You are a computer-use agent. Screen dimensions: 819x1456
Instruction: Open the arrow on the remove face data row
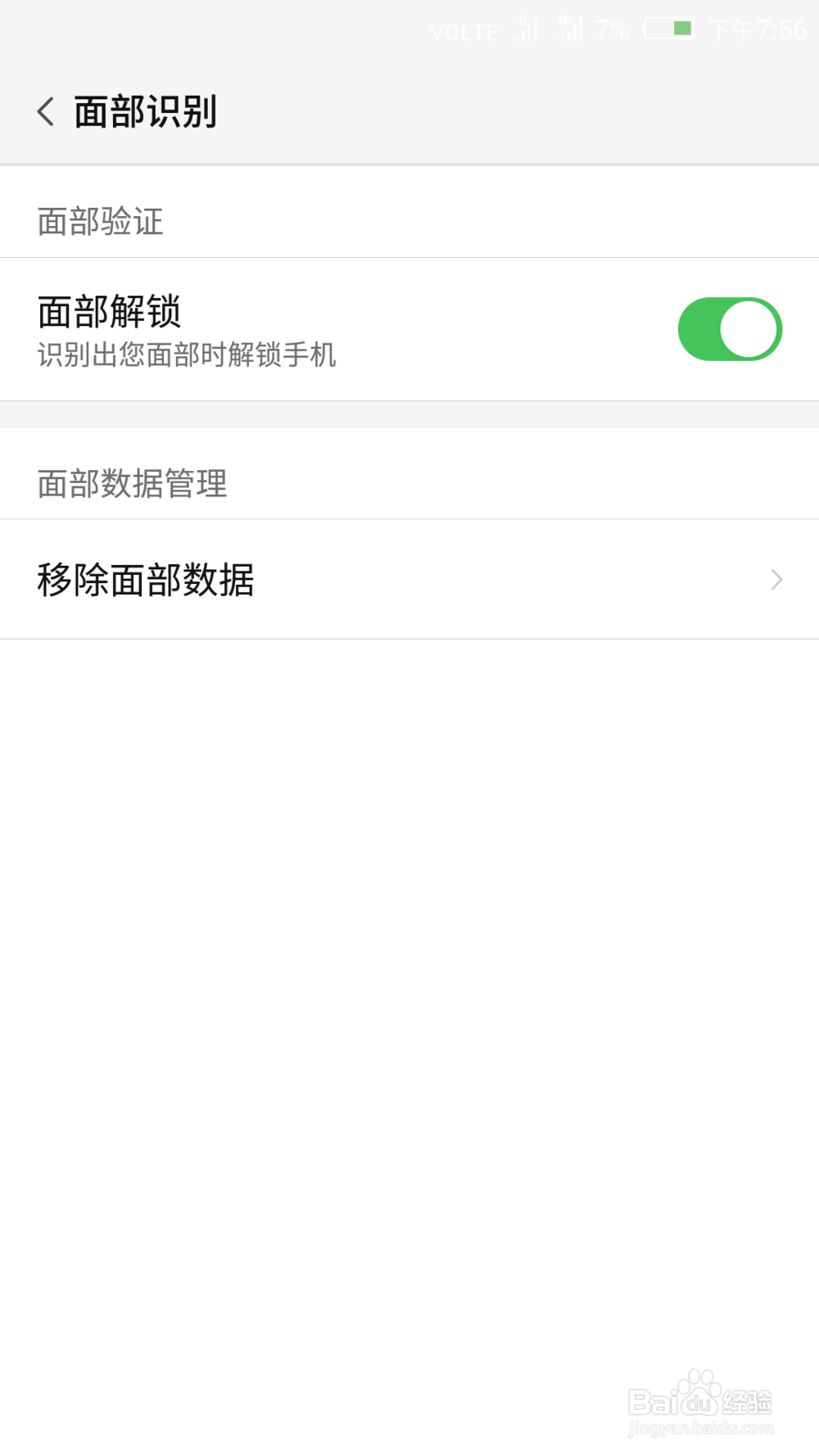pyautogui.click(x=776, y=580)
